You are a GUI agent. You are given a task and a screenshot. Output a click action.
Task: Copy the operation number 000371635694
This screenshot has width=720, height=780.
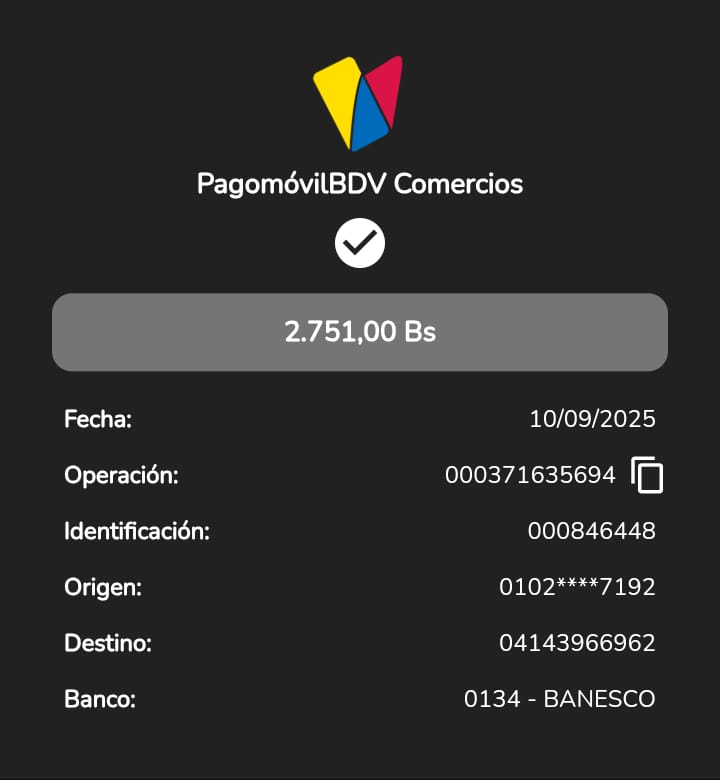point(647,475)
